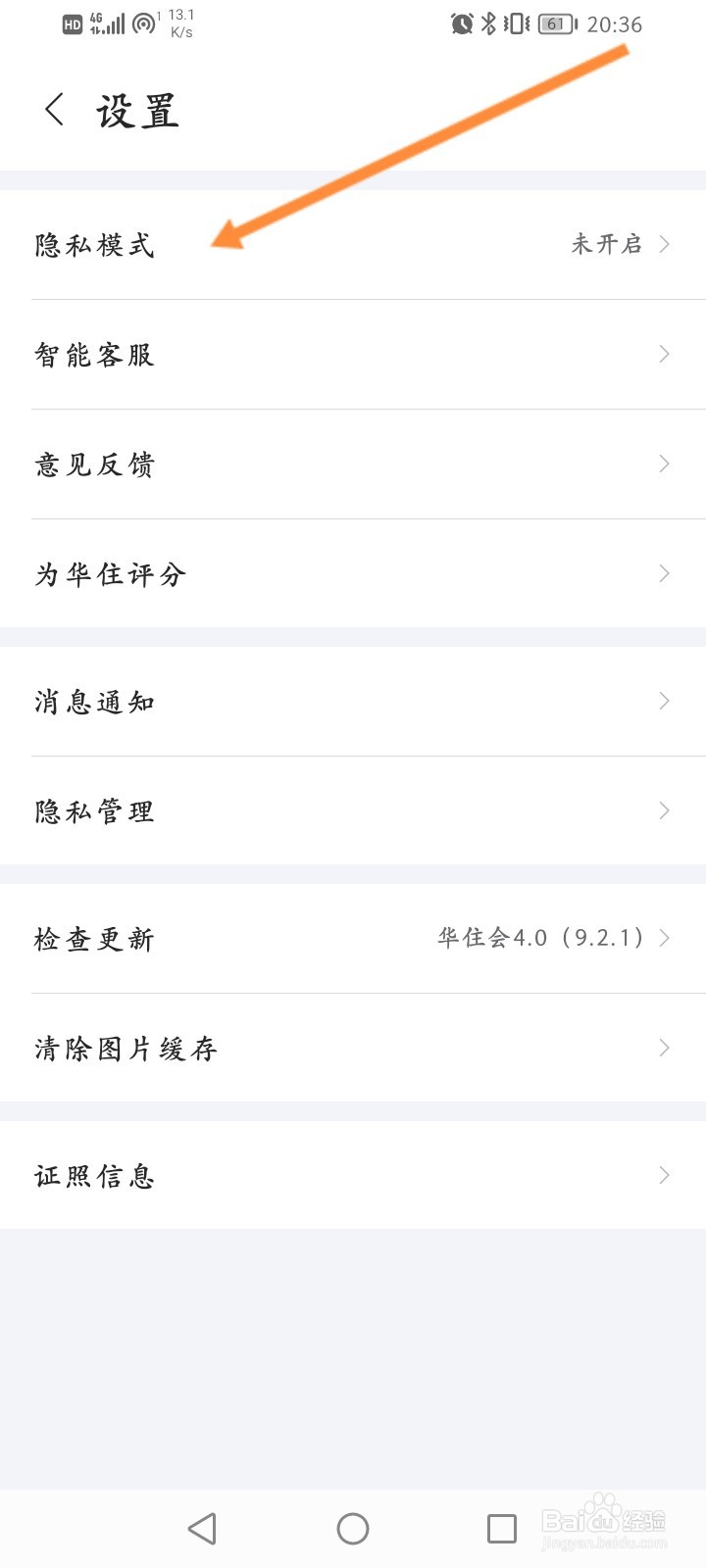Tap 检查更新 to check for updates
Screen dimensions: 706x1568
(x=93, y=937)
